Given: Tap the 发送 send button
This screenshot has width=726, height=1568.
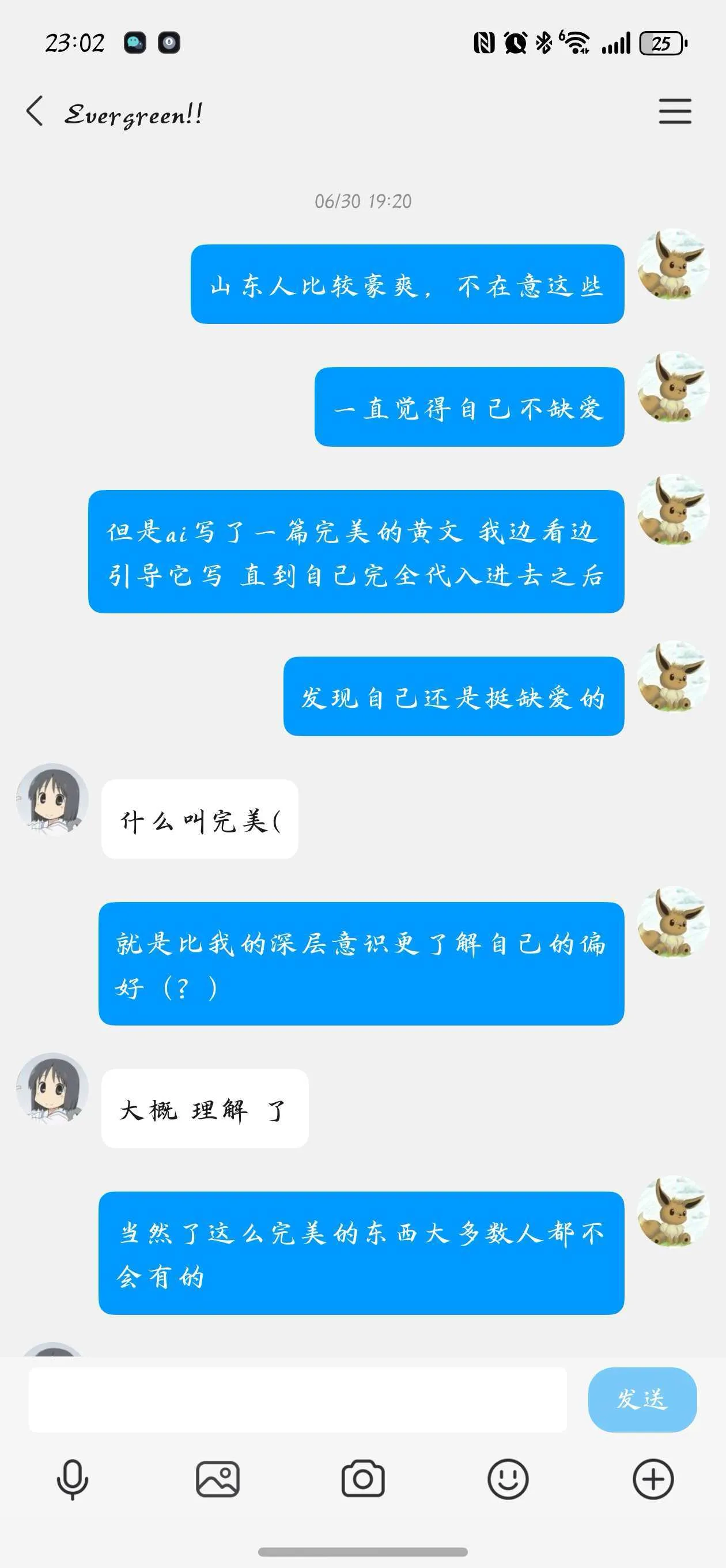Looking at the screenshot, I should 641,1400.
